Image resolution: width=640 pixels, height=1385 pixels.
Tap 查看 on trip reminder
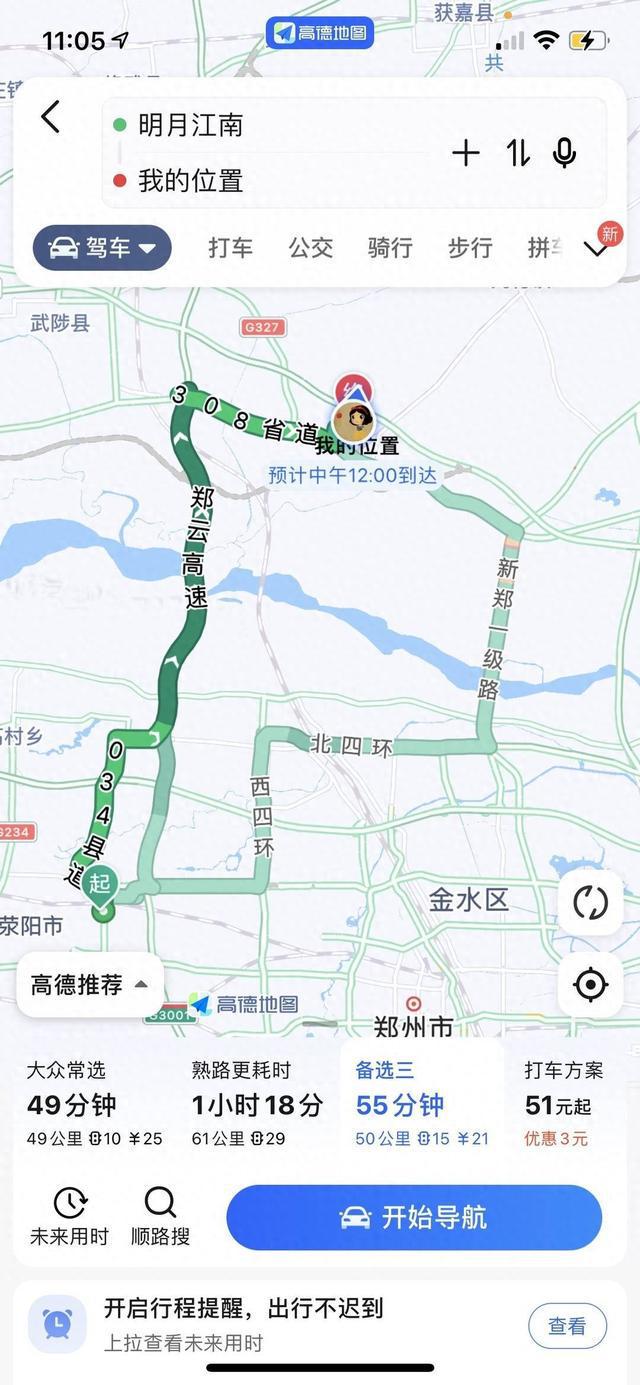pyautogui.click(x=567, y=1326)
